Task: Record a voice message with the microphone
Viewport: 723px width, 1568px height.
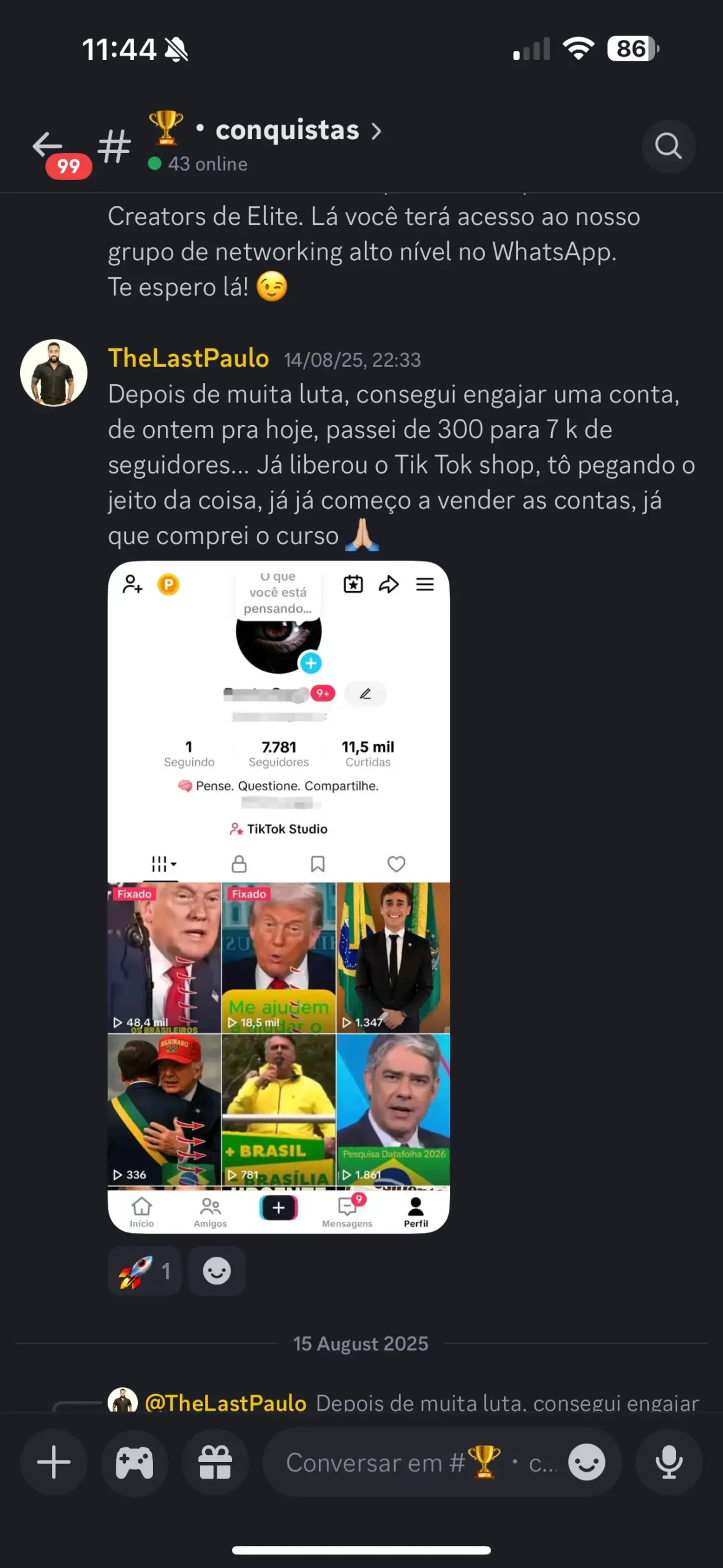Action: [x=669, y=1462]
